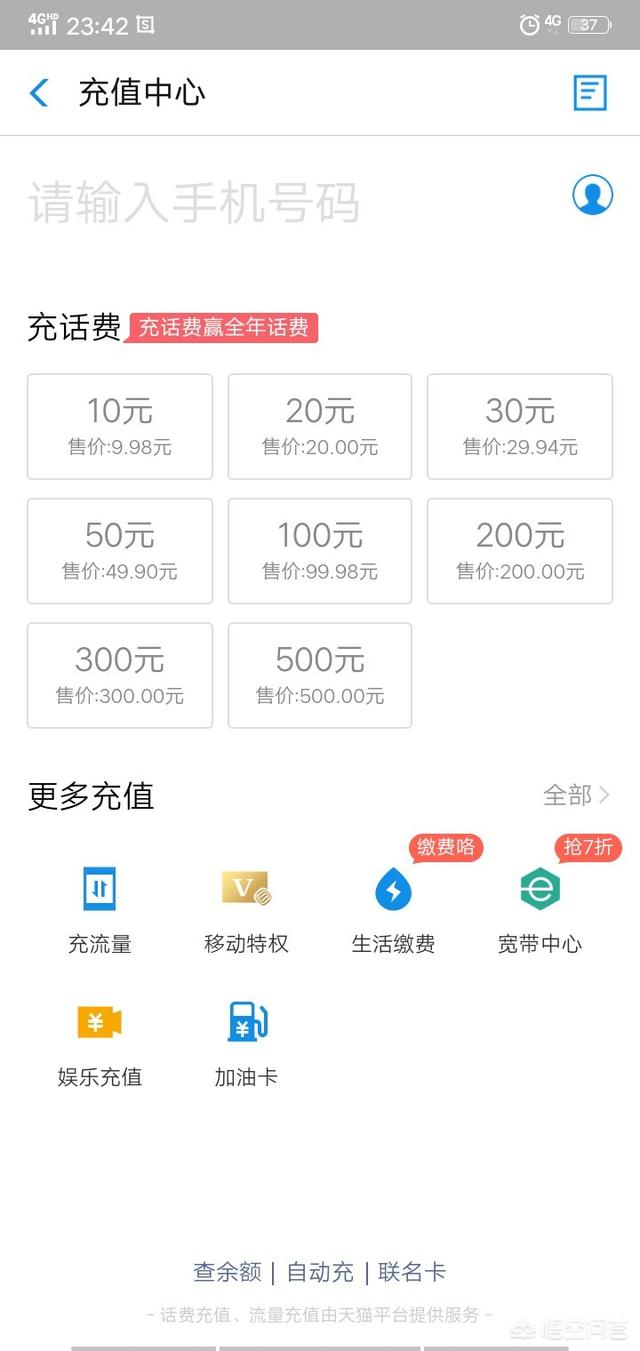Open the recharge records icon
This screenshot has height=1351, width=640.
tap(590, 93)
